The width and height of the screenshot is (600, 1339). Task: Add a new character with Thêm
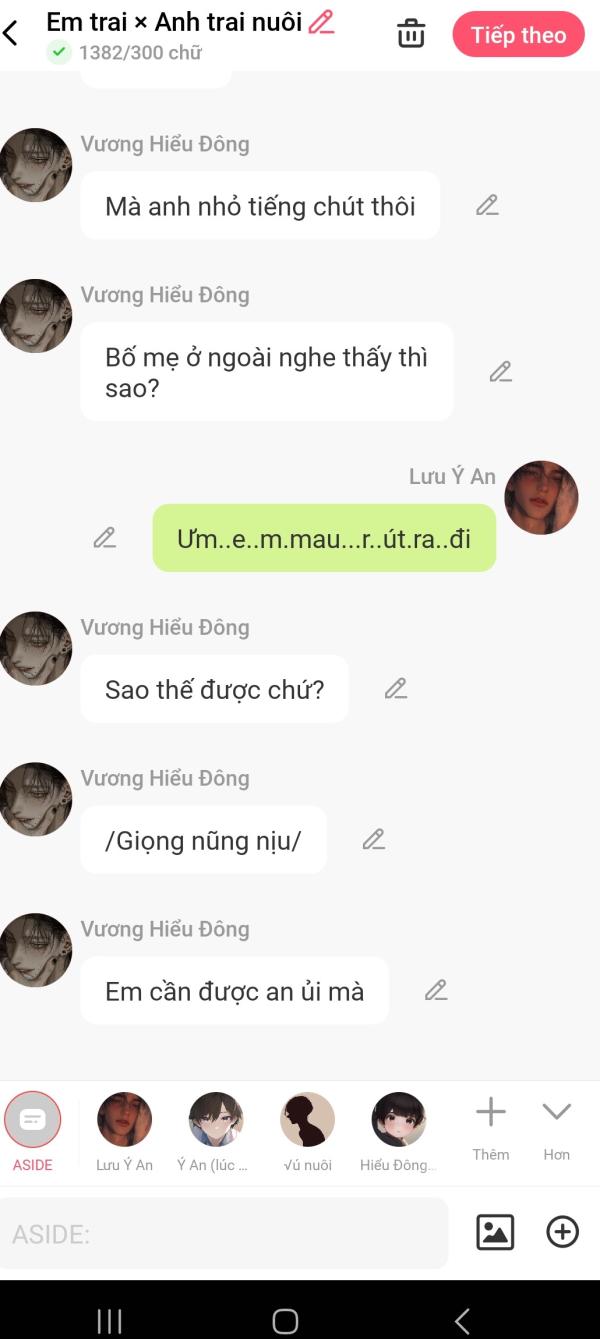(x=491, y=1128)
